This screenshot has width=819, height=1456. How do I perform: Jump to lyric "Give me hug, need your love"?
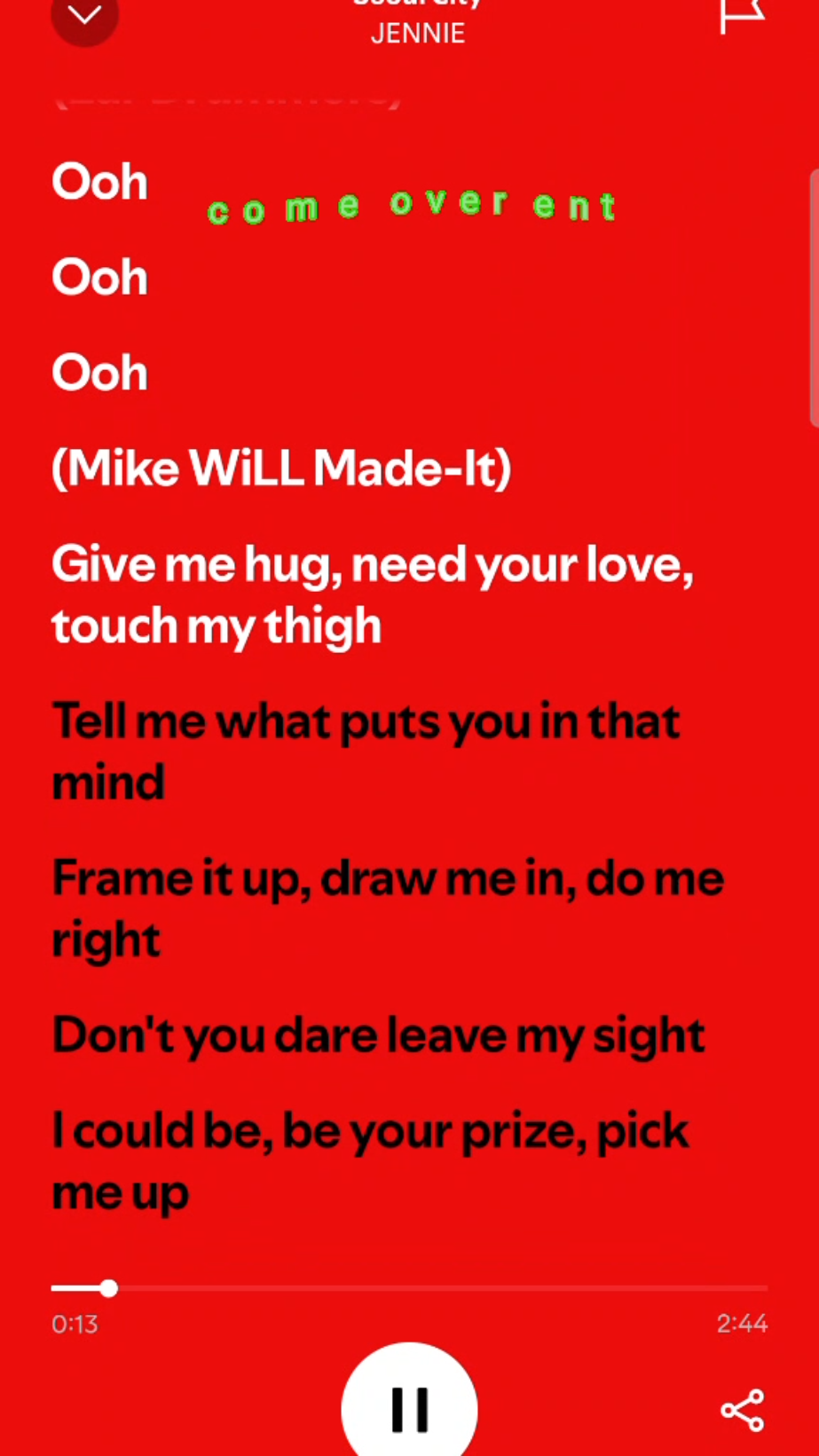(x=372, y=594)
